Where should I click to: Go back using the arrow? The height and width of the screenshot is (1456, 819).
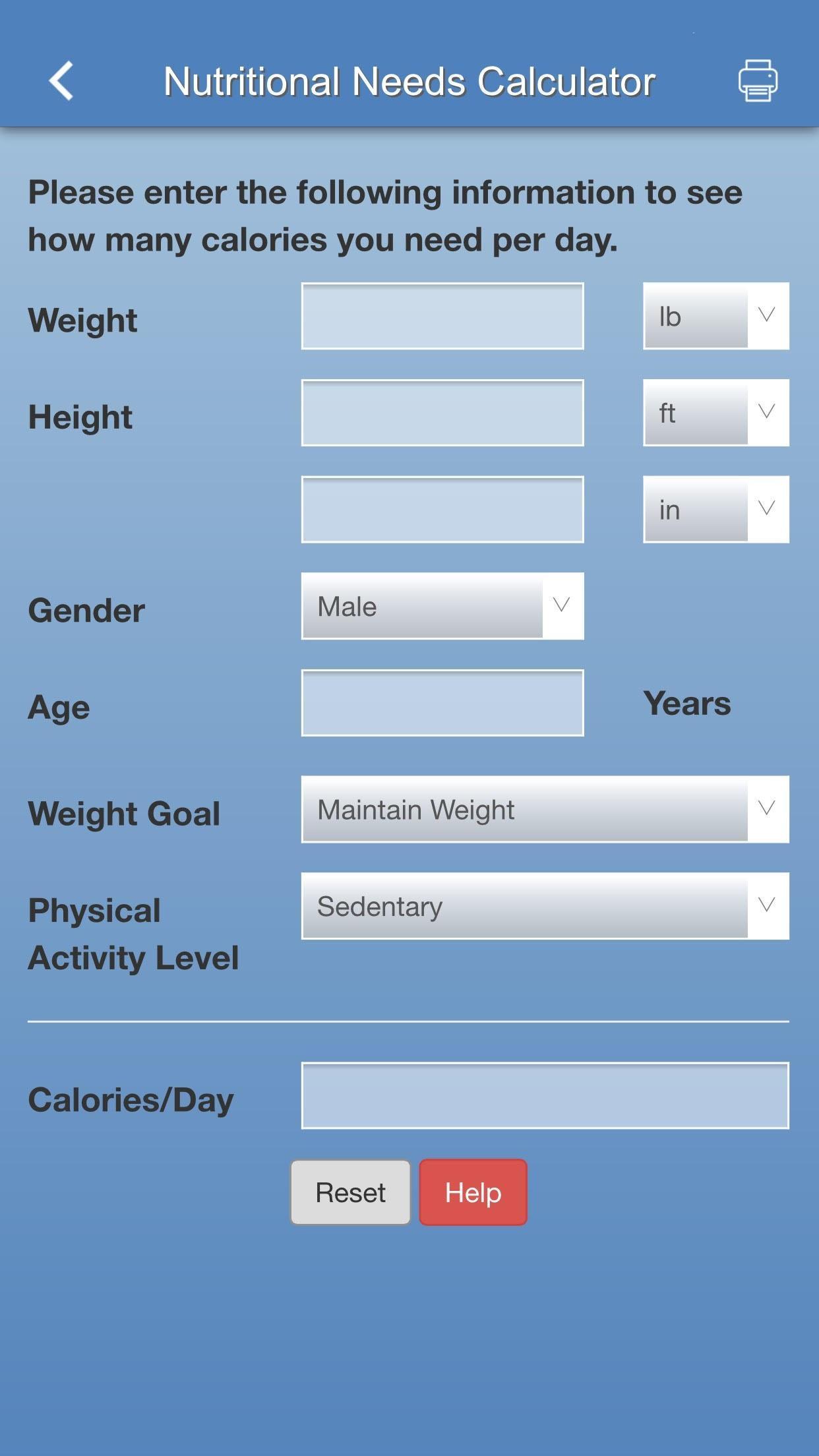pyautogui.click(x=61, y=81)
